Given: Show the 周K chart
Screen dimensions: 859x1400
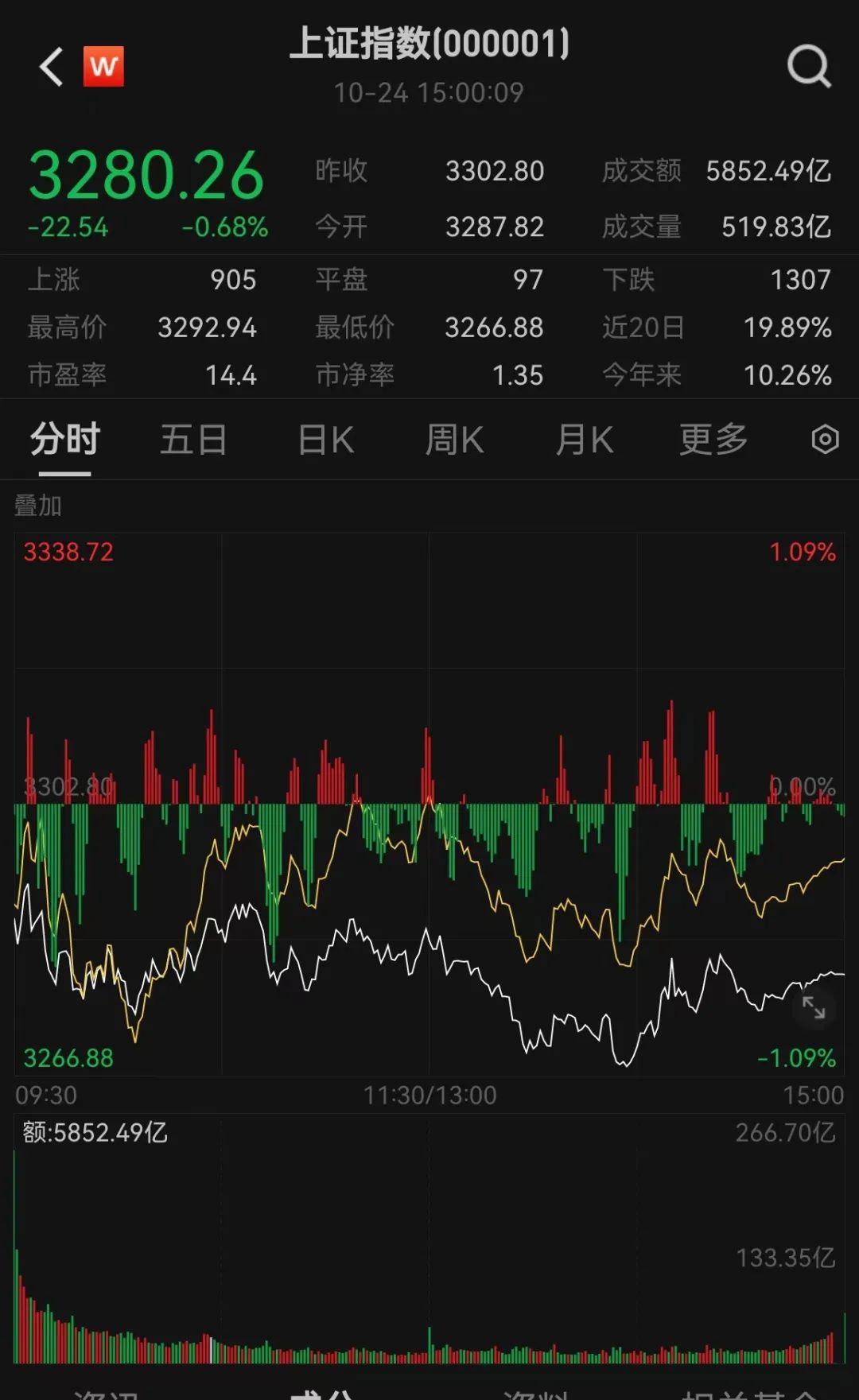Looking at the screenshot, I should coord(454,440).
